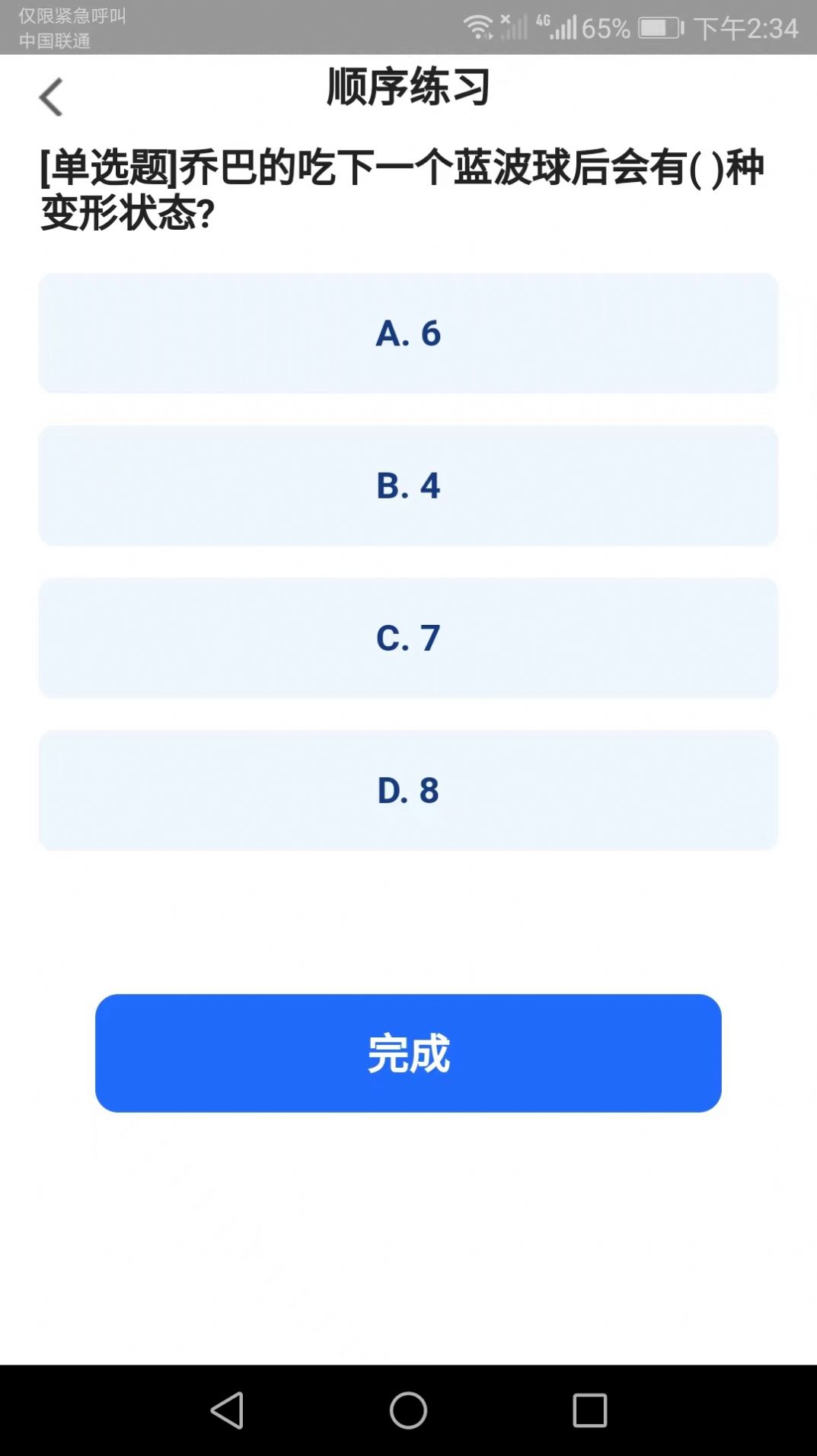Image resolution: width=817 pixels, height=1456 pixels.
Task: Select answer option A. 6
Action: pyautogui.click(x=408, y=333)
